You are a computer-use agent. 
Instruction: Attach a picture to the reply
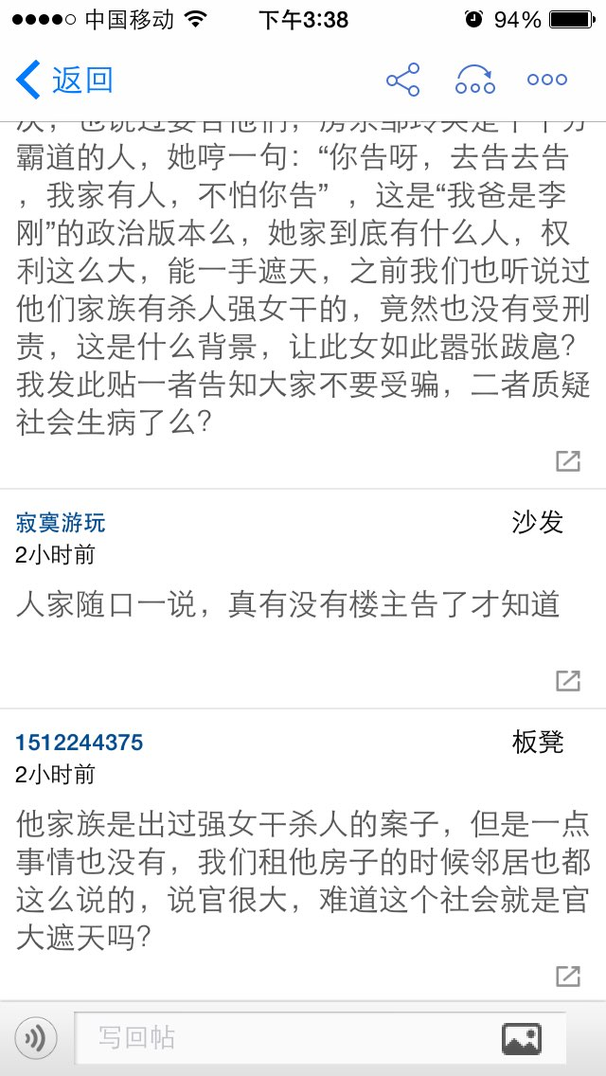[x=522, y=1038]
